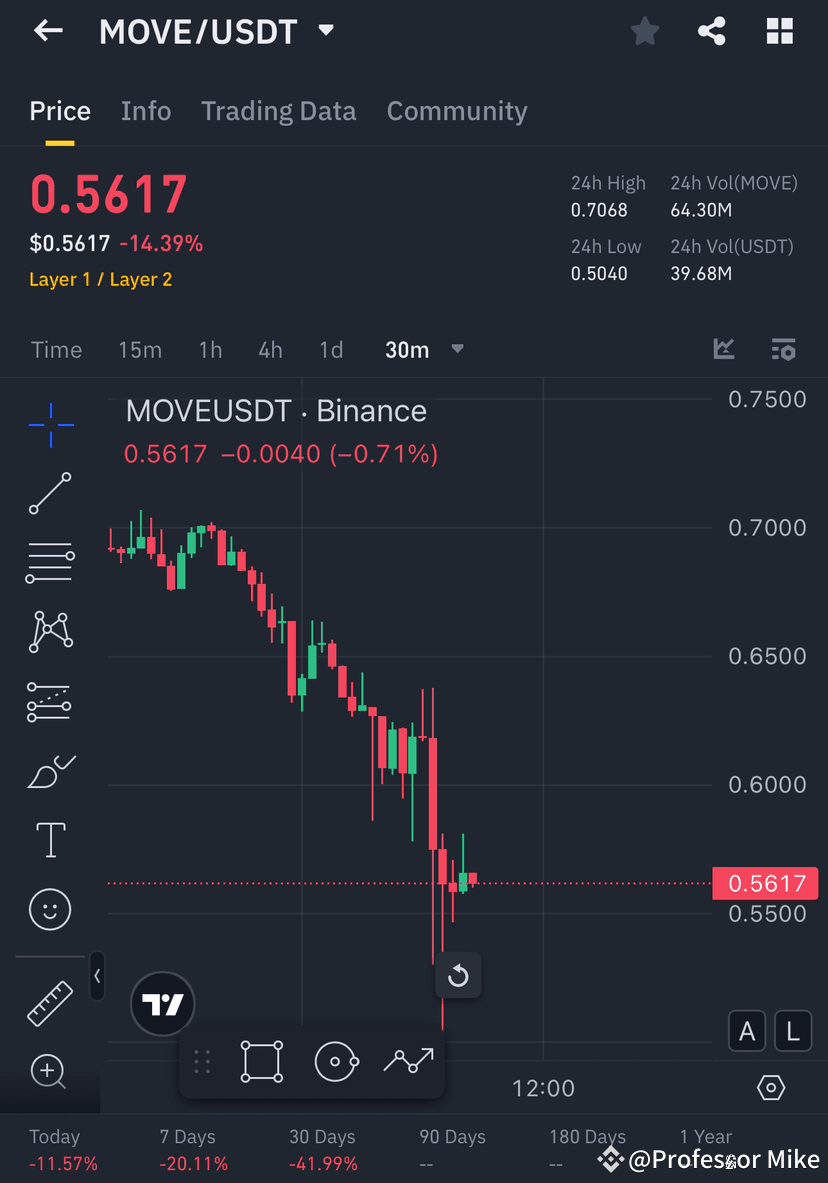This screenshot has height=1183, width=828.
Task: Select the text annotation tool
Action: (50, 839)
